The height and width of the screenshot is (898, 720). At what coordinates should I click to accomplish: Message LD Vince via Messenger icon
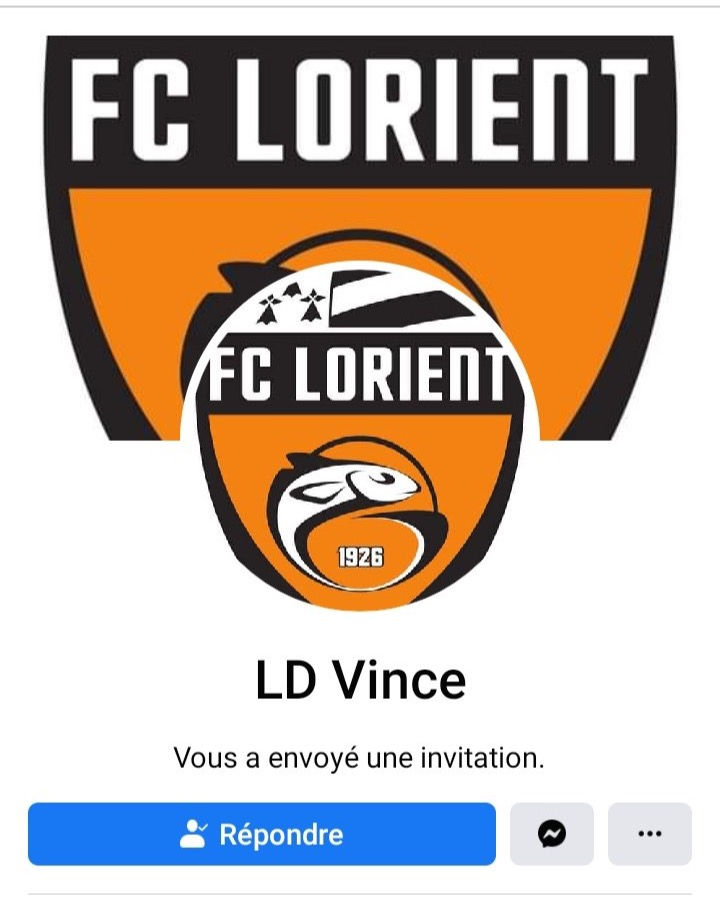(552, 833)
